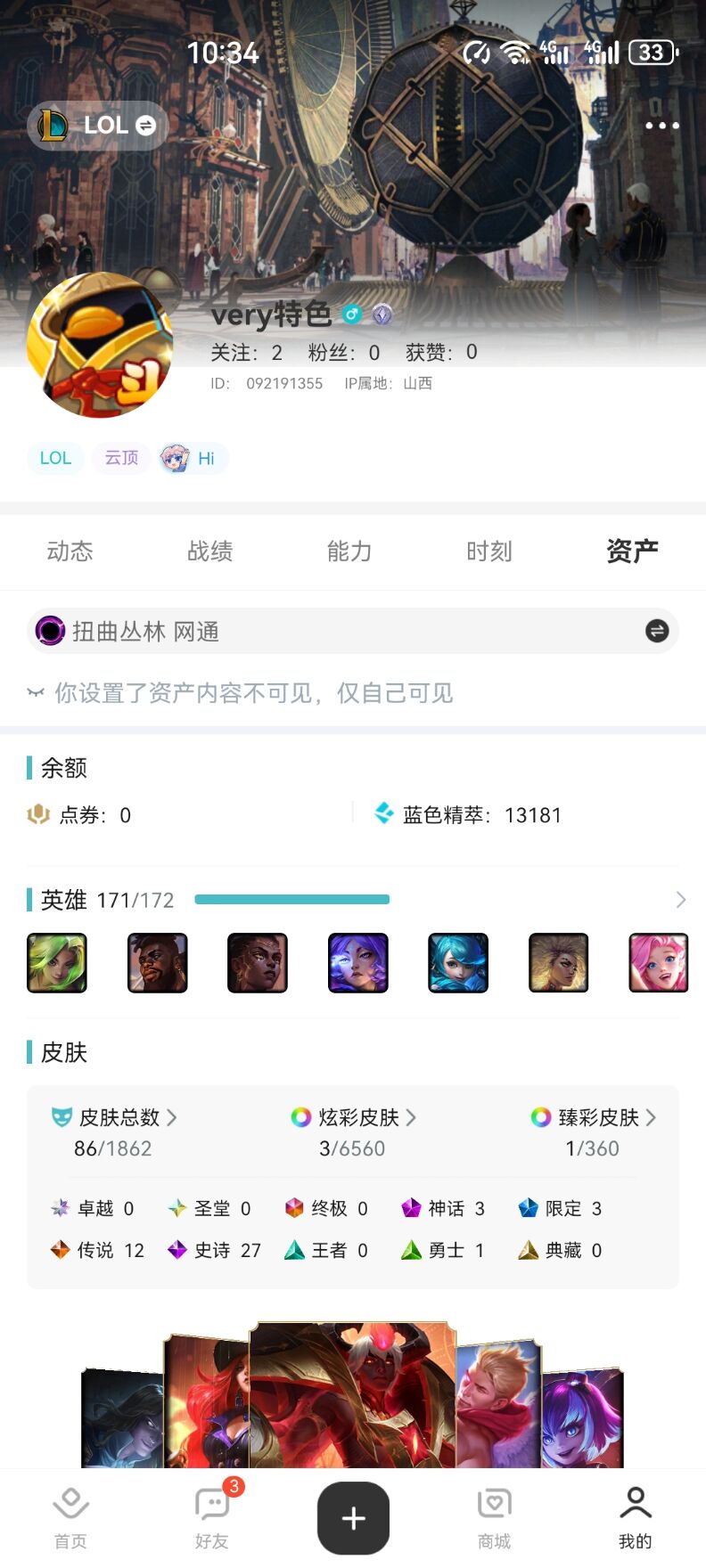Open 关注 following list
706x1568 pixels.
pos(246,353)
